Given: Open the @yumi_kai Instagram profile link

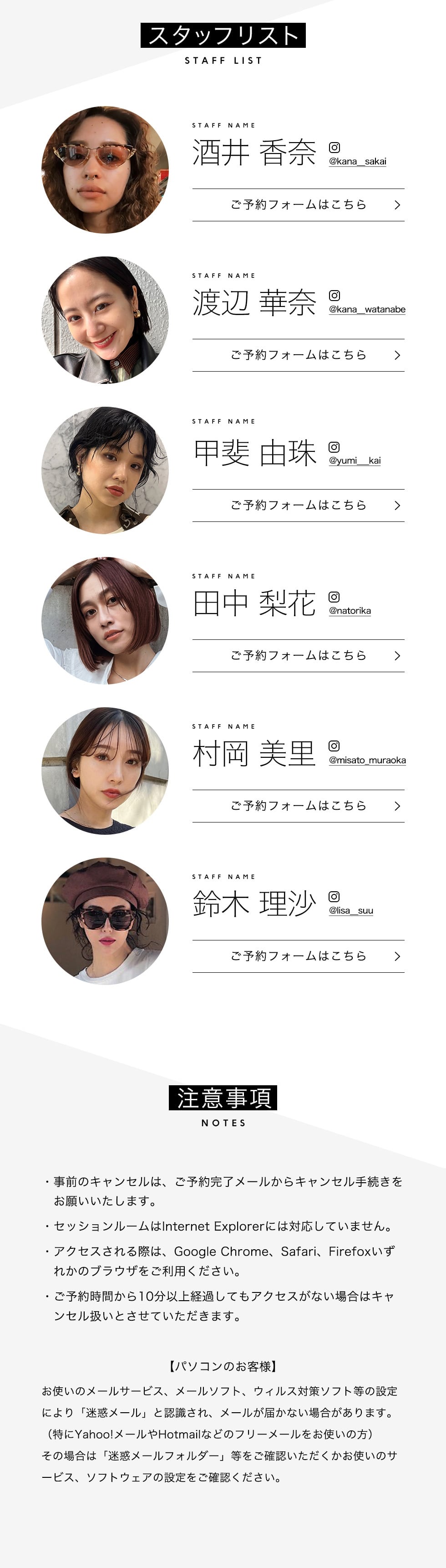Looking at the screenshot, I should (x=355, y=461).
